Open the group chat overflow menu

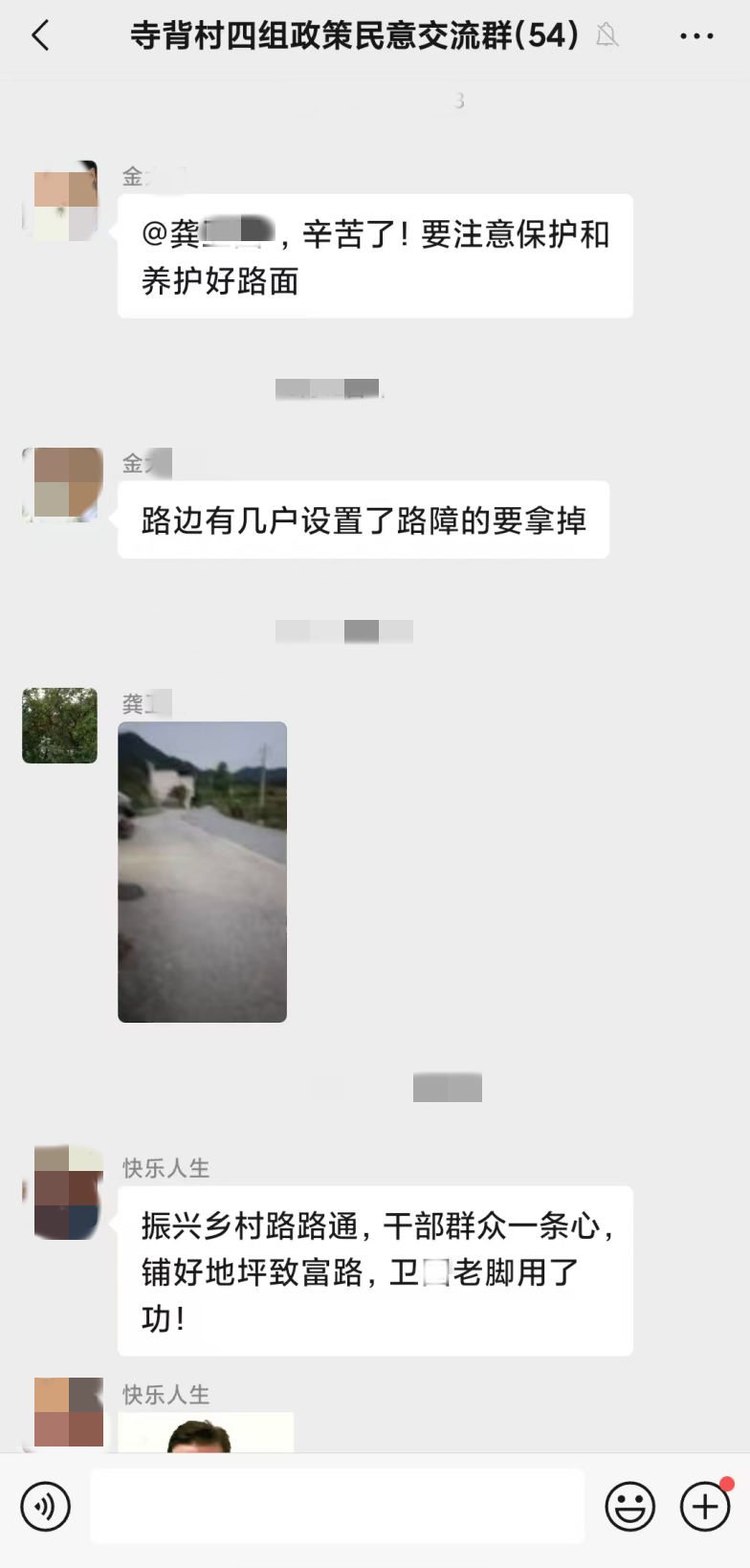coord(696,36)
